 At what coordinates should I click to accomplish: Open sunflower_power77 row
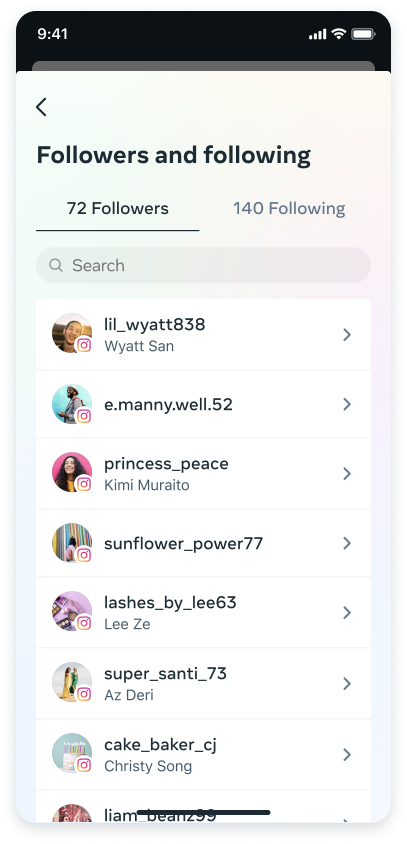(204, 543)
